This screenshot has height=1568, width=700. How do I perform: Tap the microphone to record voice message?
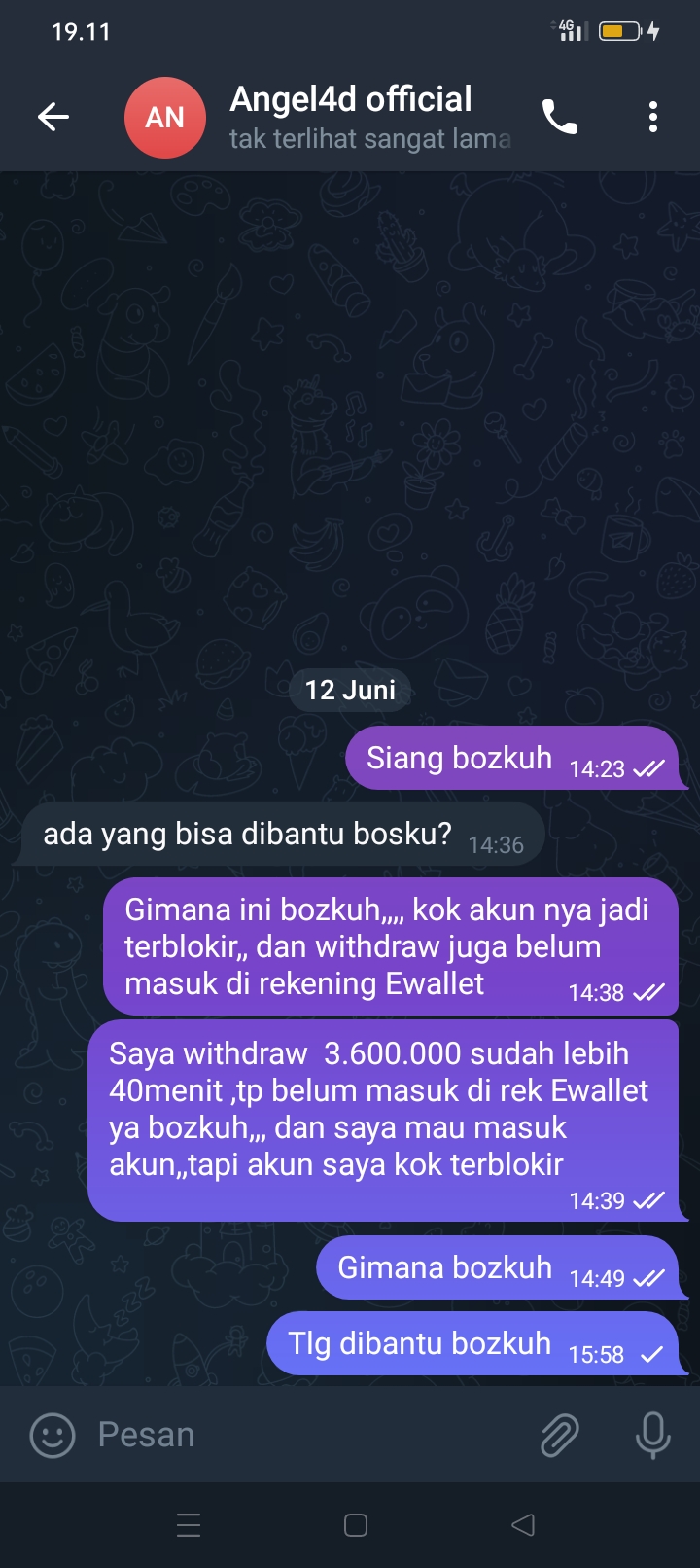coord(653,1435)
